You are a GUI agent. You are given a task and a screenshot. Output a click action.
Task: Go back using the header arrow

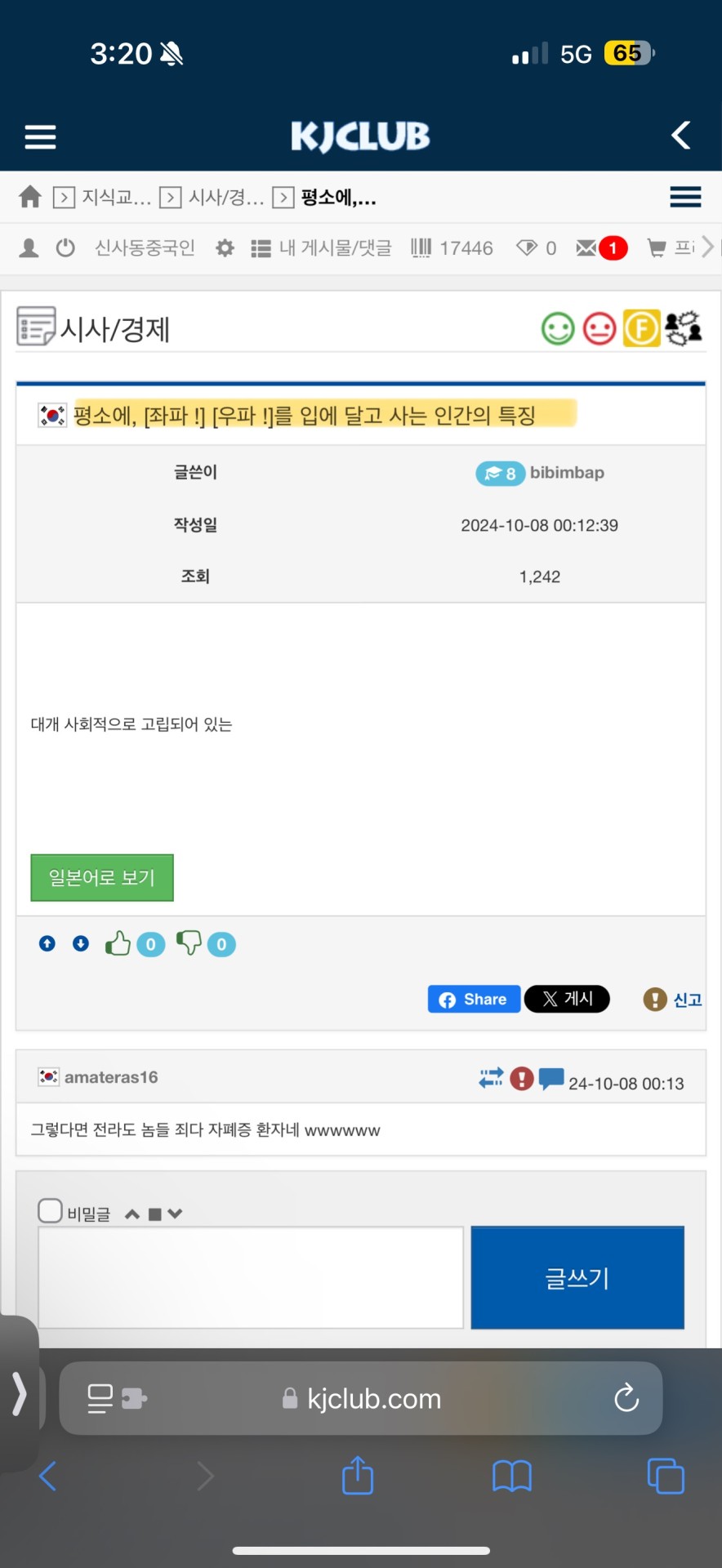click(x=681, y=136)
